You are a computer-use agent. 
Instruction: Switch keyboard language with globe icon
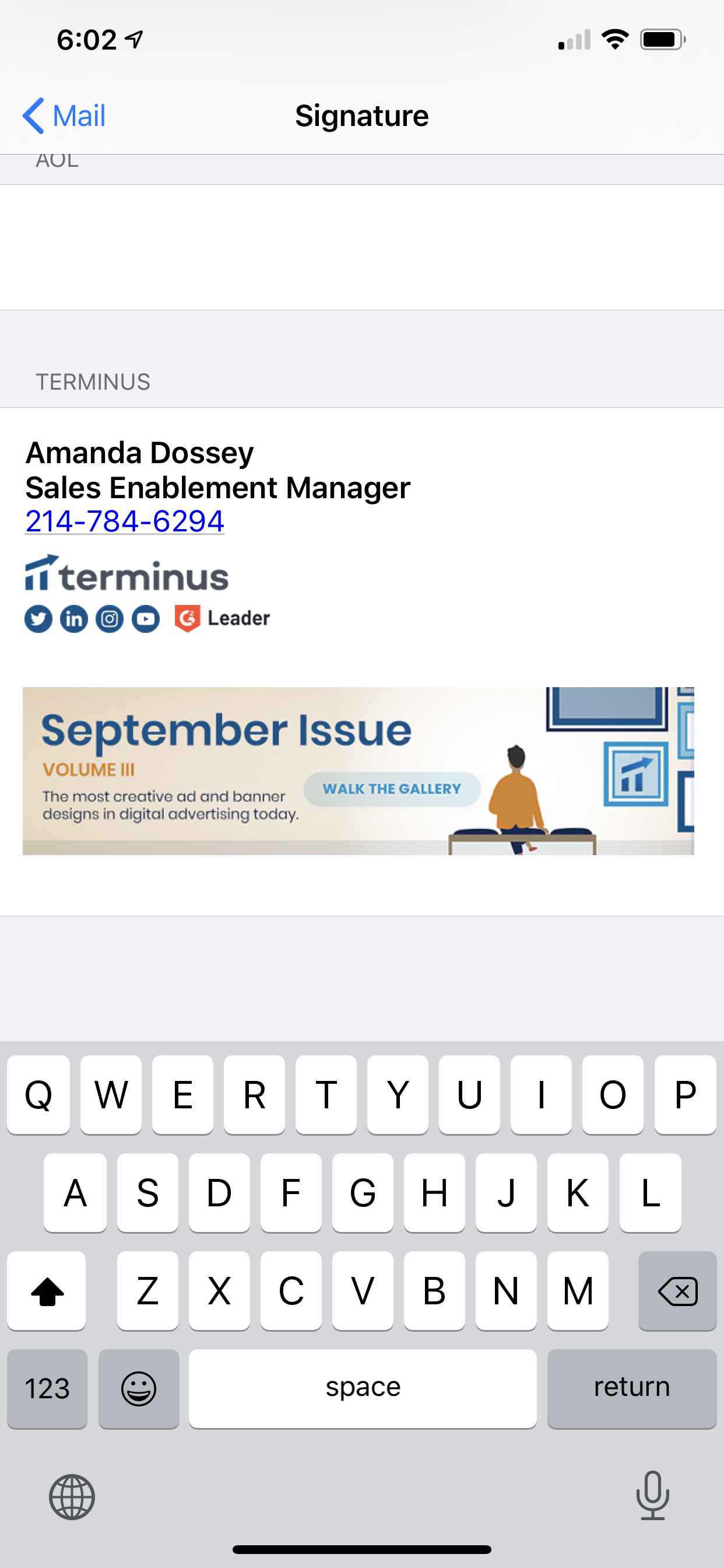(72, 1497)
